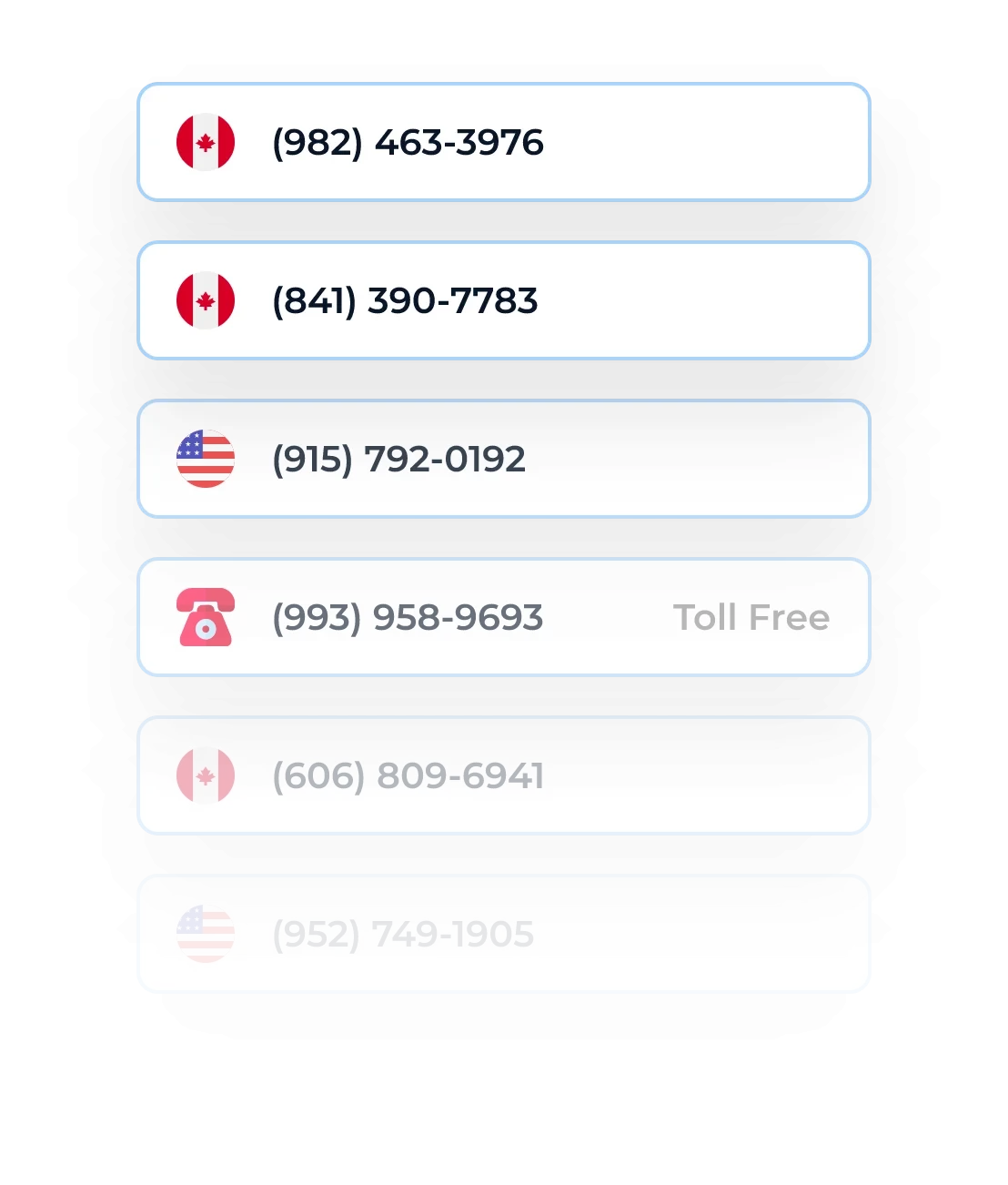
Task: Click the Canada flag beside (841) 390-7783
Action: pos(206,300)
